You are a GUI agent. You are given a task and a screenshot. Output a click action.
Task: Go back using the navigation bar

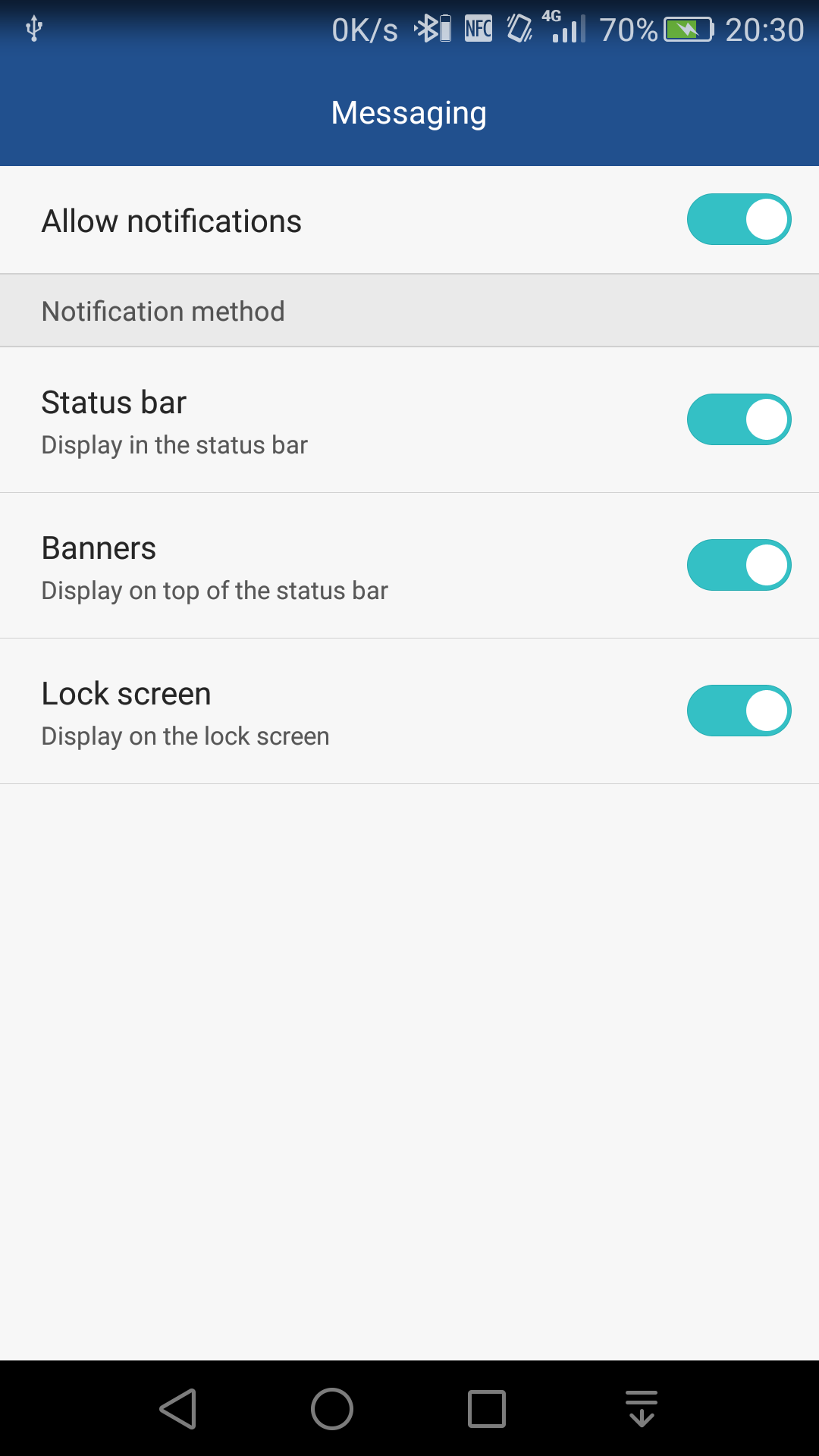179,1409
